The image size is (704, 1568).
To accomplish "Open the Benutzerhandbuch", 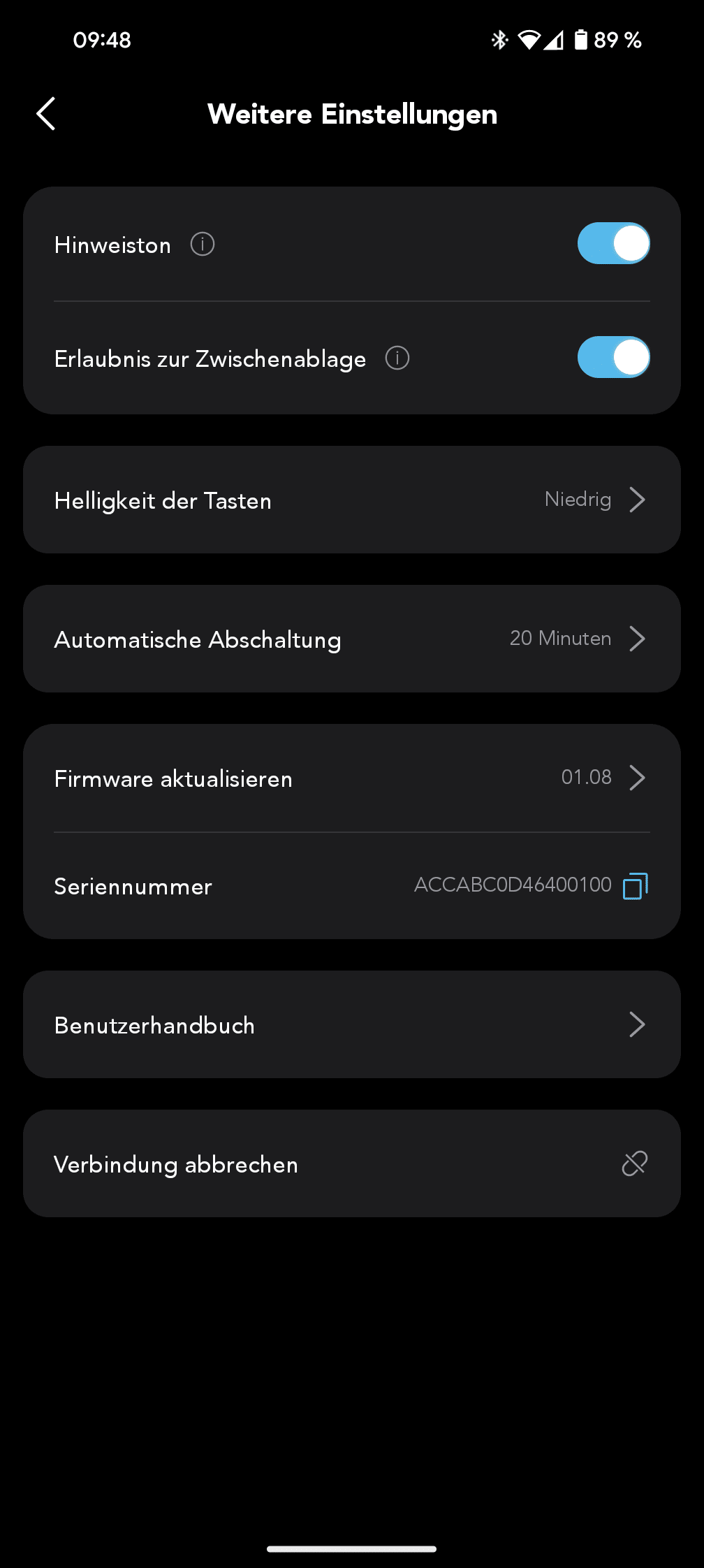I will pos(352,1024).
